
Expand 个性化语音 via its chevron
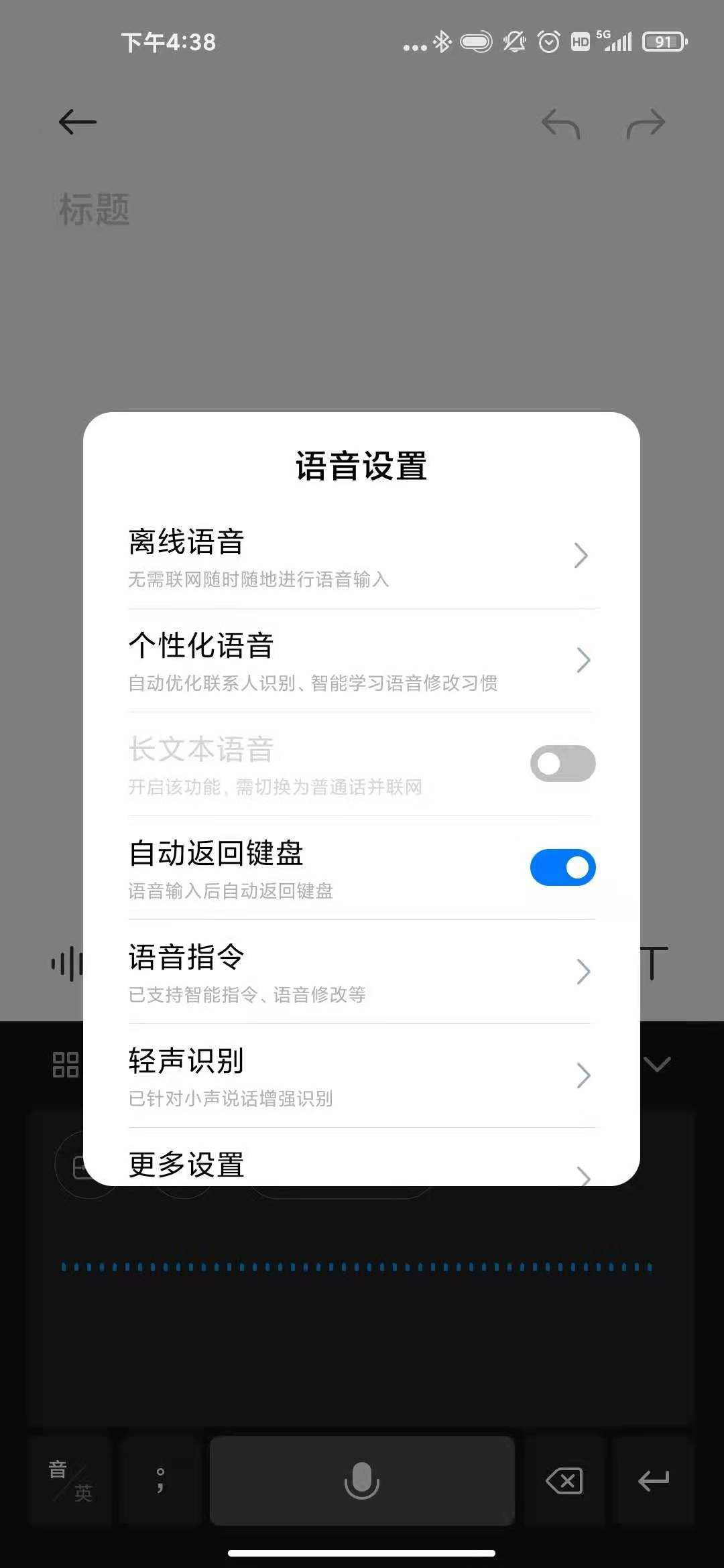coord(582,660)
